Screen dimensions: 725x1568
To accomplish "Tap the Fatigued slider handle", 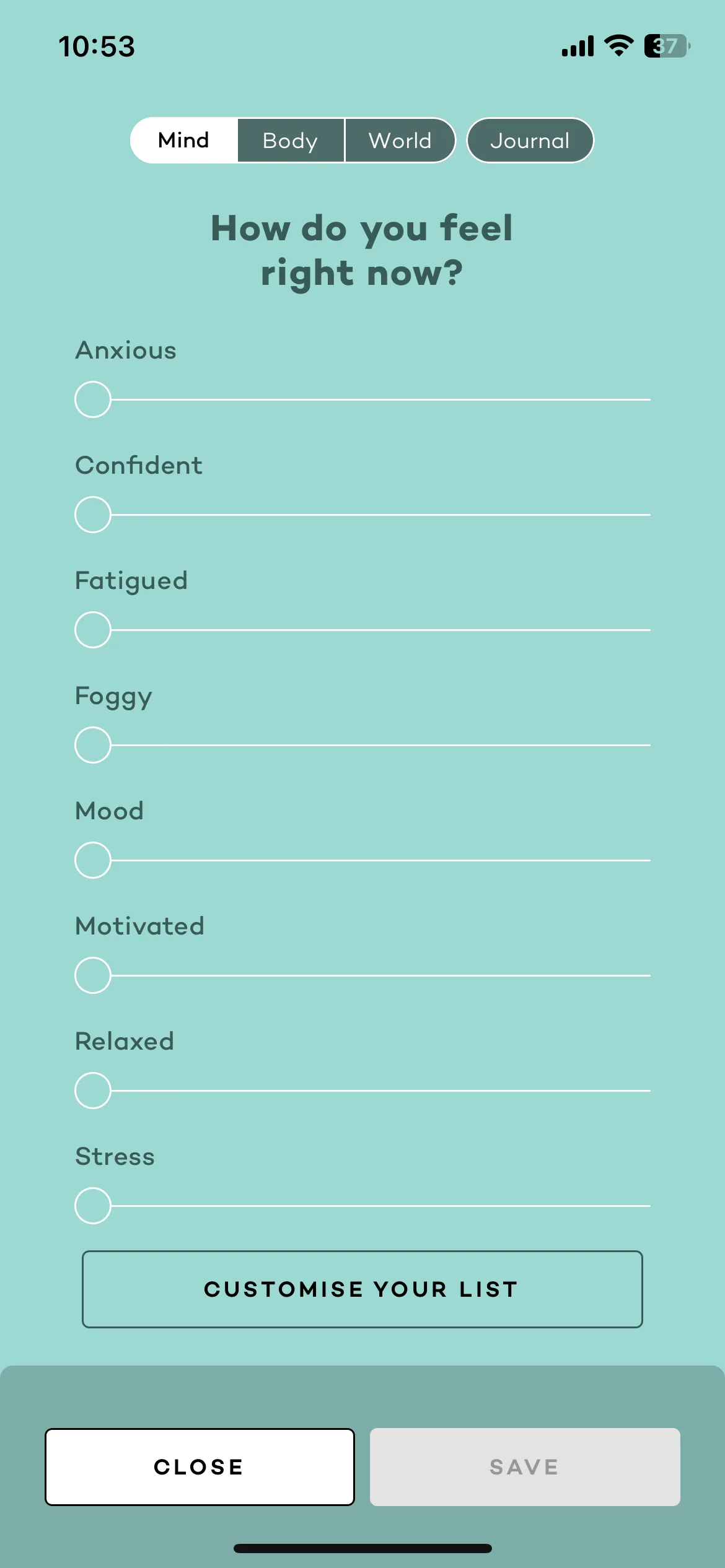I will tap(93, 630).
